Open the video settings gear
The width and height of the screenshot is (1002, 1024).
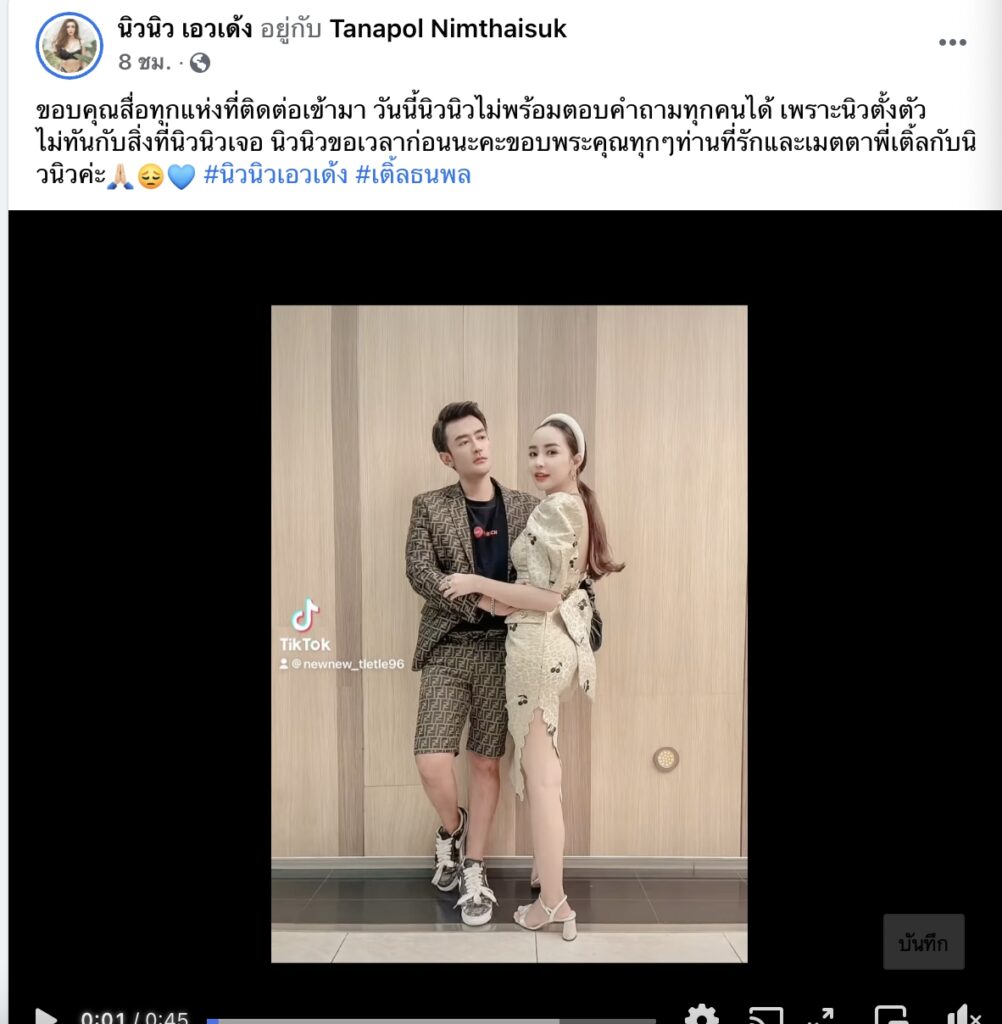pyautogui.click(x=702, y=1016)
